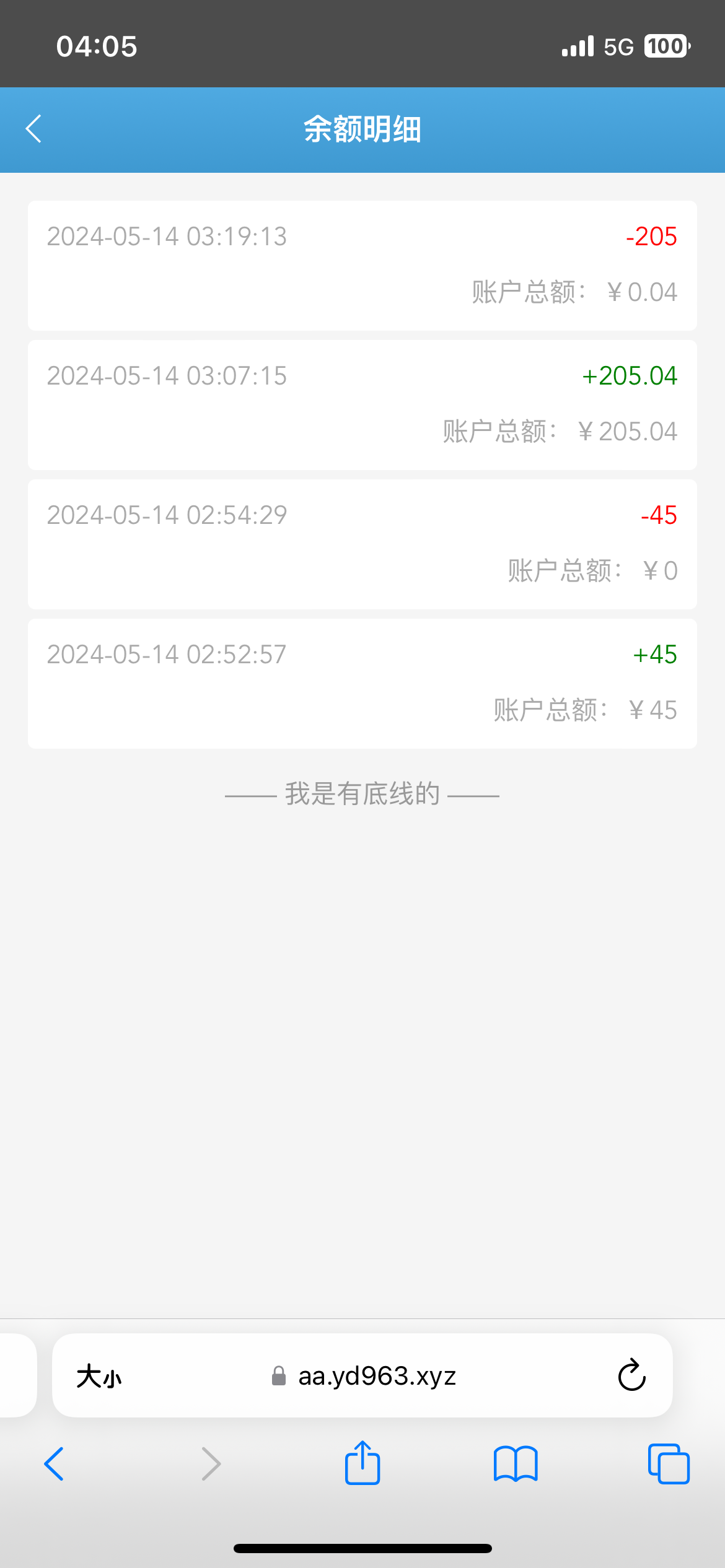This screenshot has width=725, height=1568.
Task: Open the 大小 text size menu
Action: tap(100, 1376)
